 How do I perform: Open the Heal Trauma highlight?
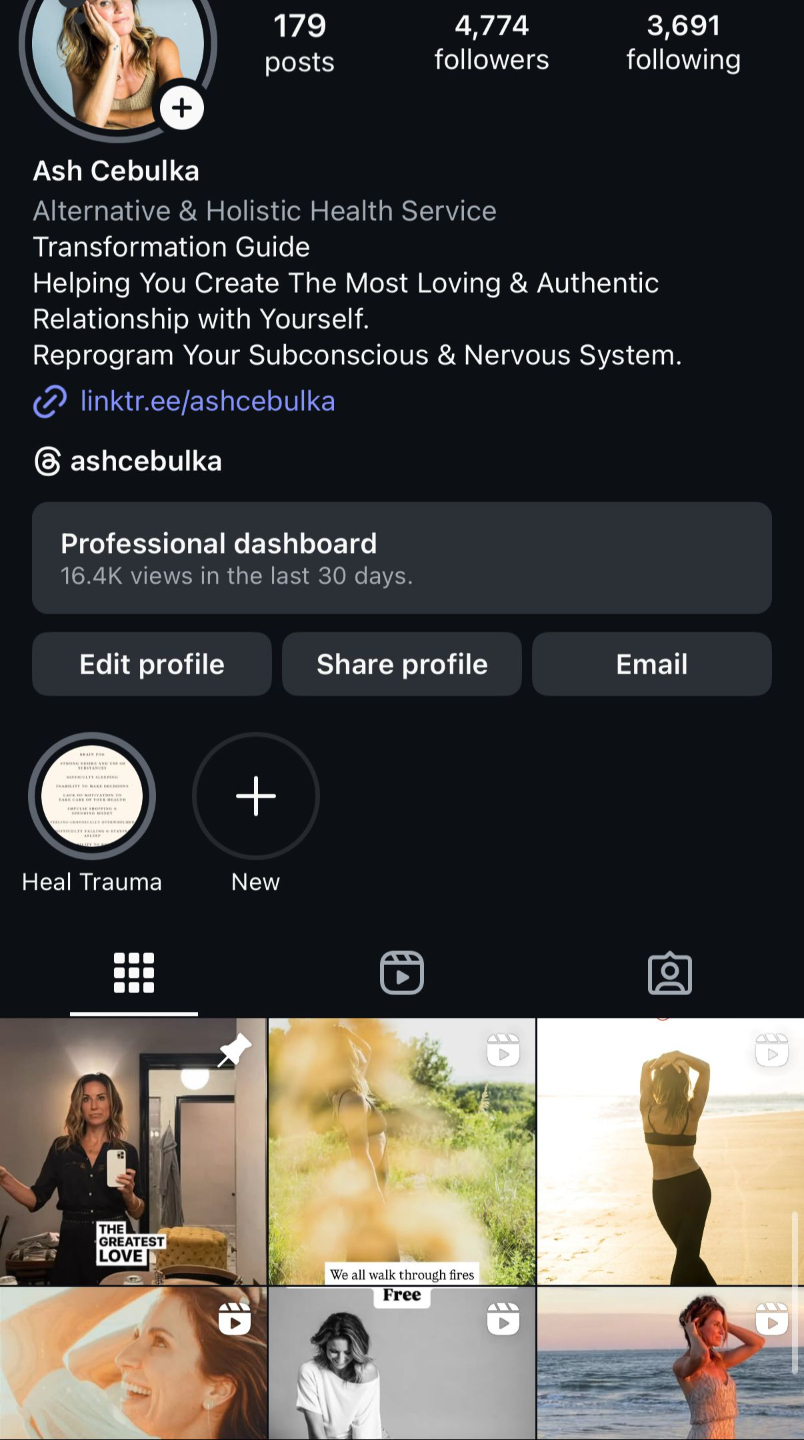[92, 797]
